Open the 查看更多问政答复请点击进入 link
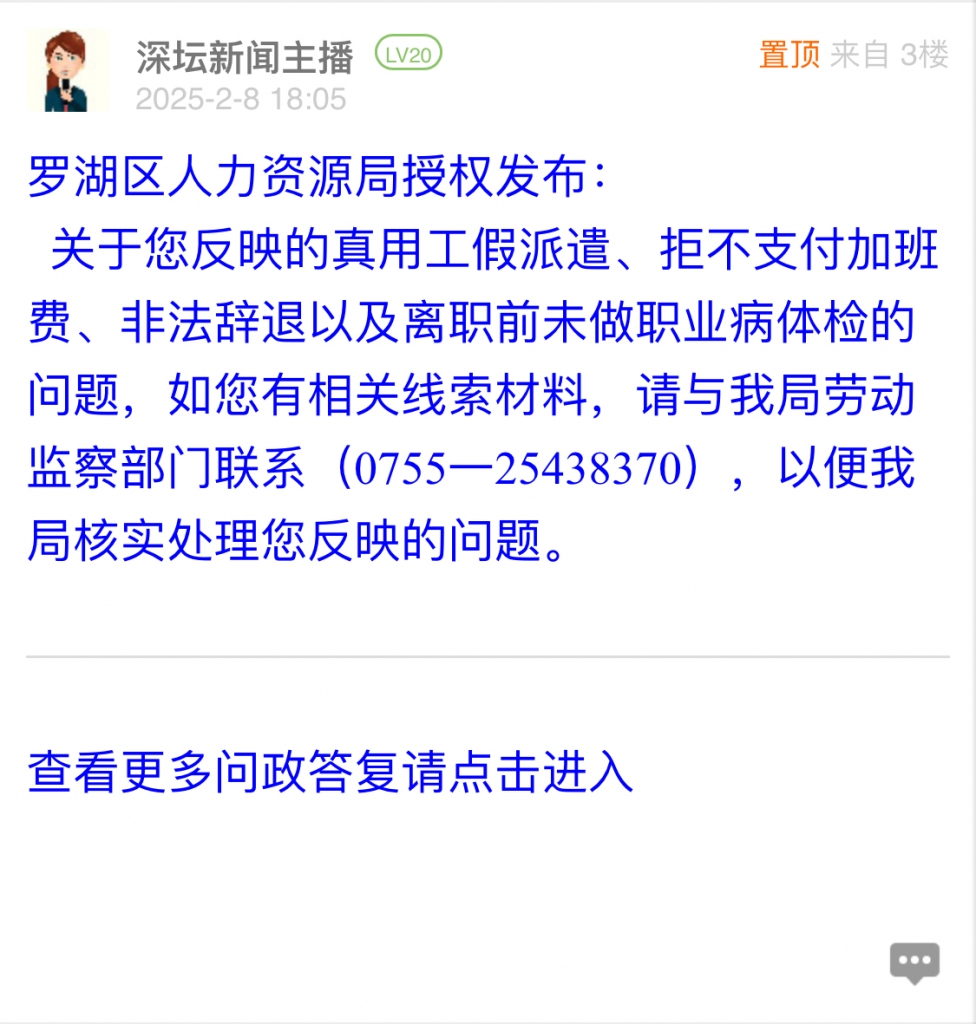 pyautogui.click(x=331, y=772)
